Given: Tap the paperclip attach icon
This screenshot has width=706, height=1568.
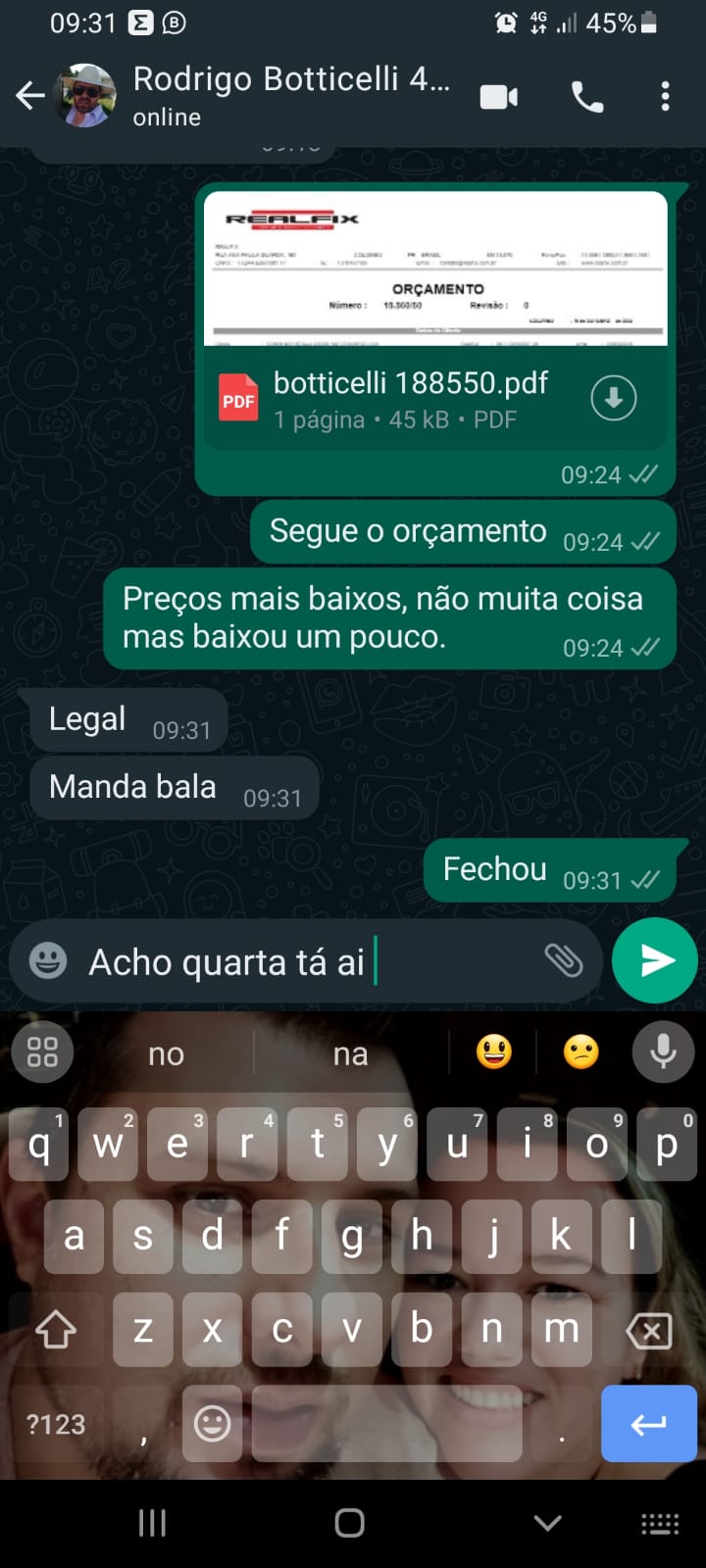Looking at the screenshot, I should 564,960.
